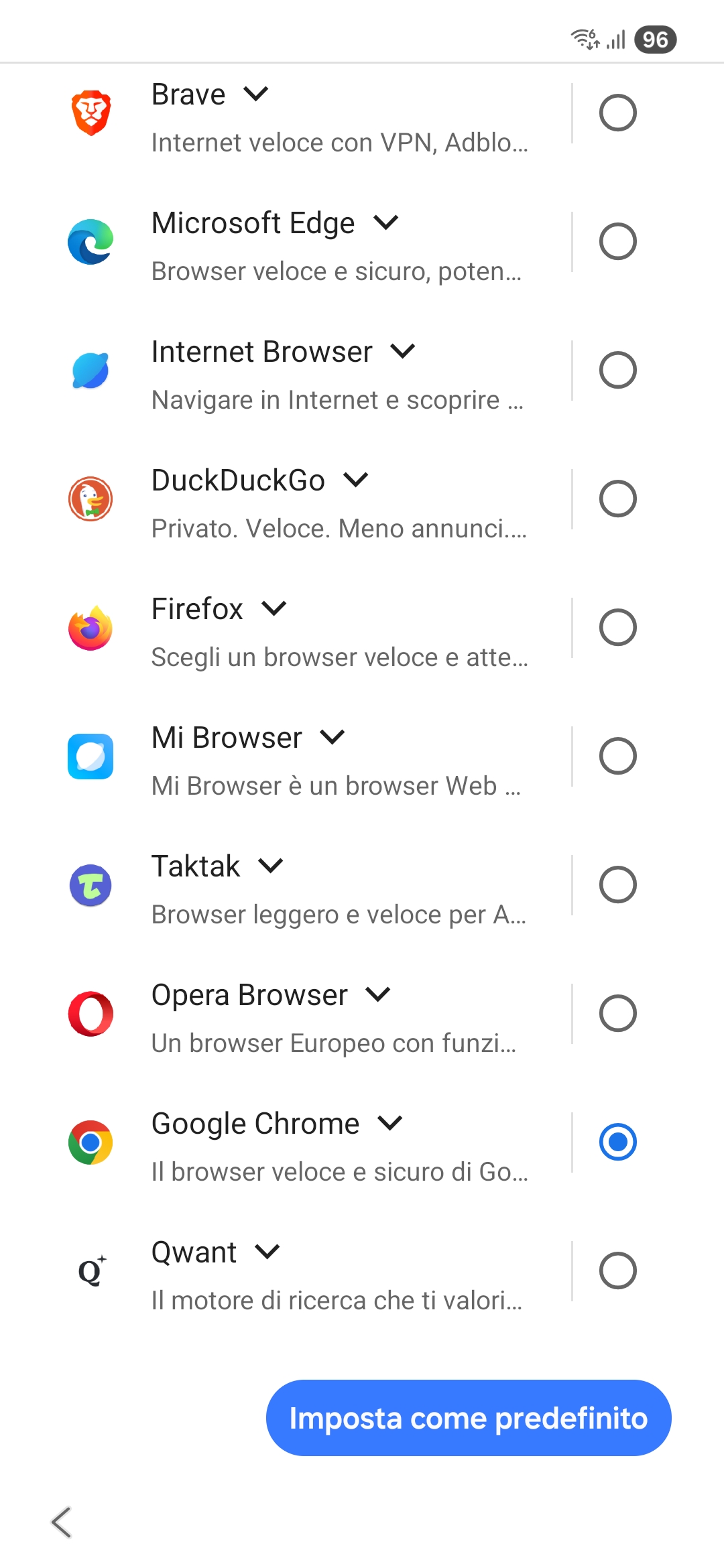Expand the Brave description chevron
Screen dimensions: 724x1568
256,94
